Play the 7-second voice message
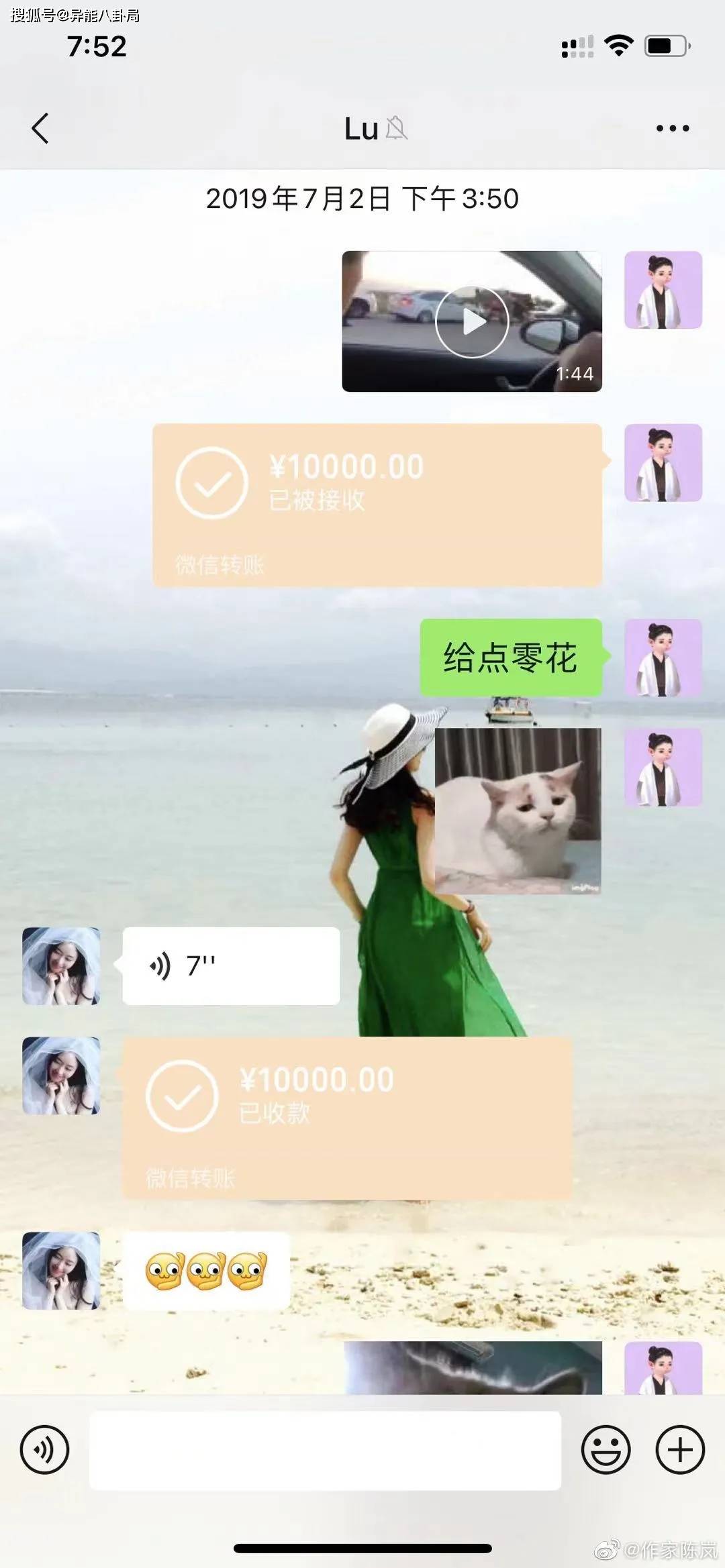Screen dimensions: 725x1568 231,966
